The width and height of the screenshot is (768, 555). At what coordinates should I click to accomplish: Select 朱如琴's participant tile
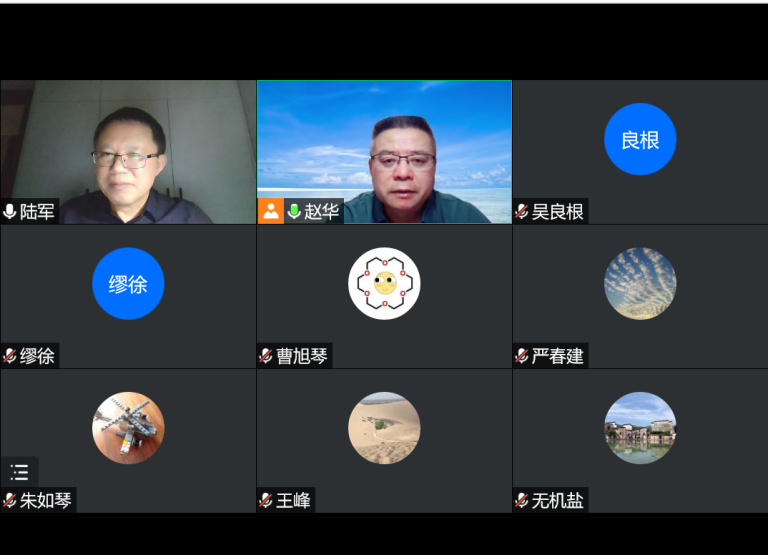[128, 428]
